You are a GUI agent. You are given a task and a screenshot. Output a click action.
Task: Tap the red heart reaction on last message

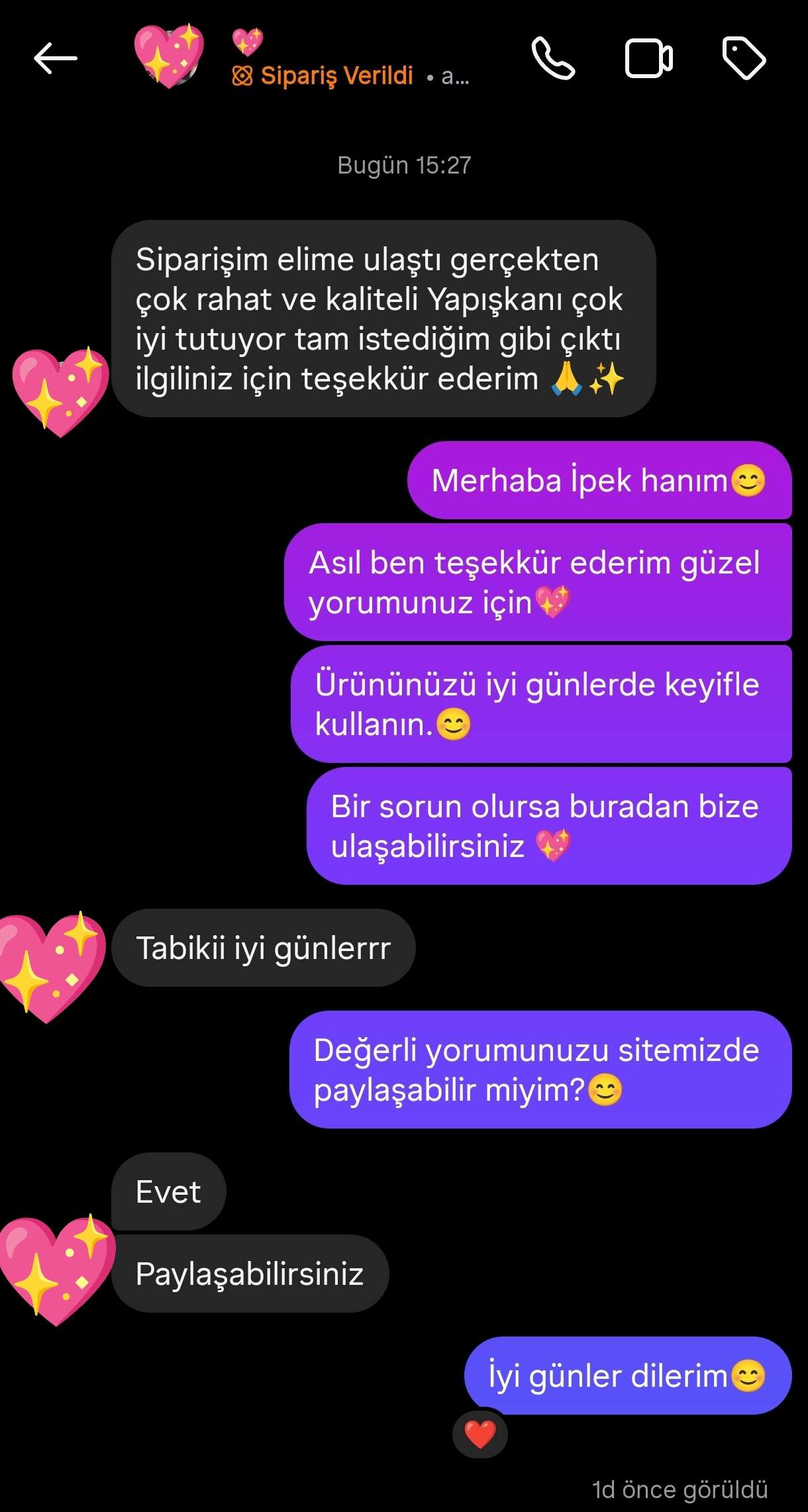480,1435
